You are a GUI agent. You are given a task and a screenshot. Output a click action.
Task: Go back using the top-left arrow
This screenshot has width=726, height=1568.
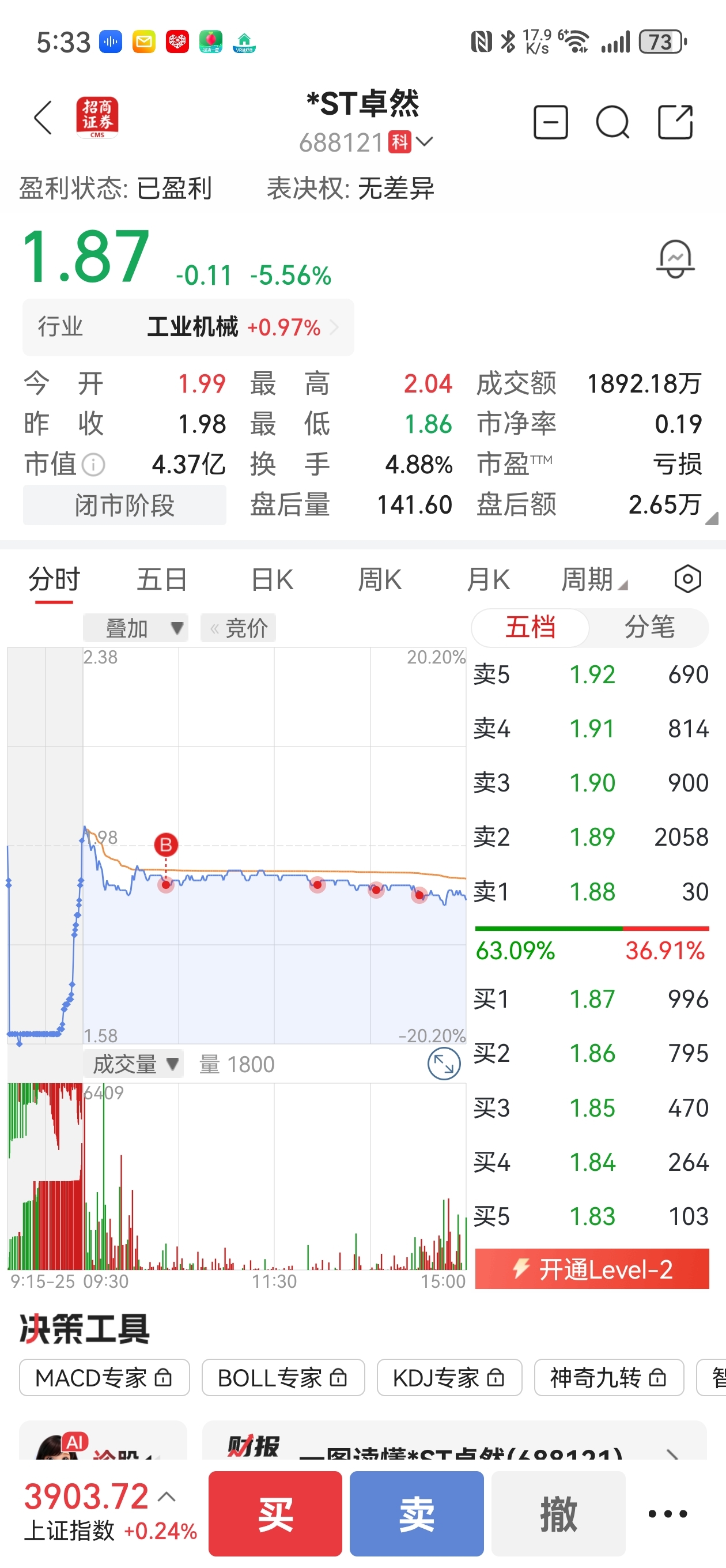point(43,118)
